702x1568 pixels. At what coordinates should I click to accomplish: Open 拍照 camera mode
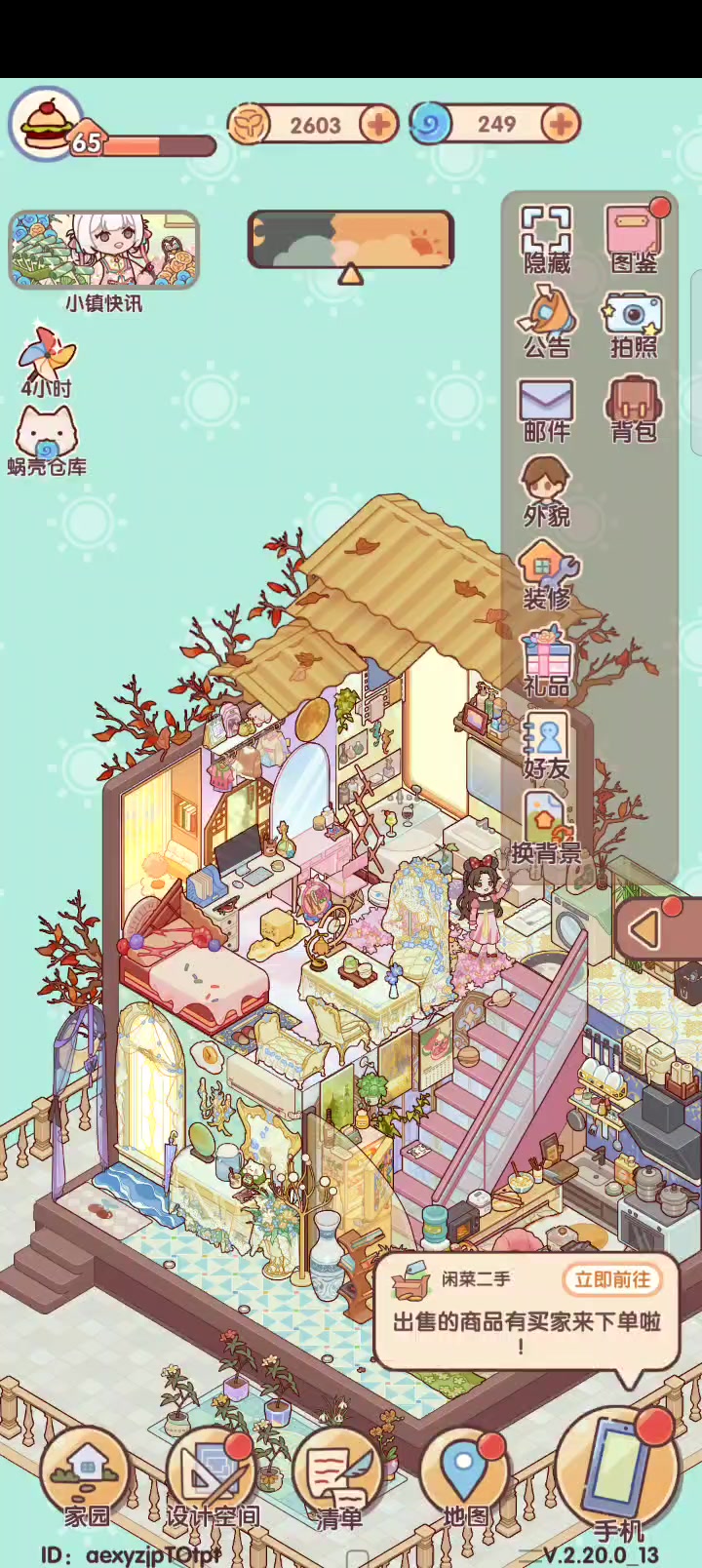point(634,325)
